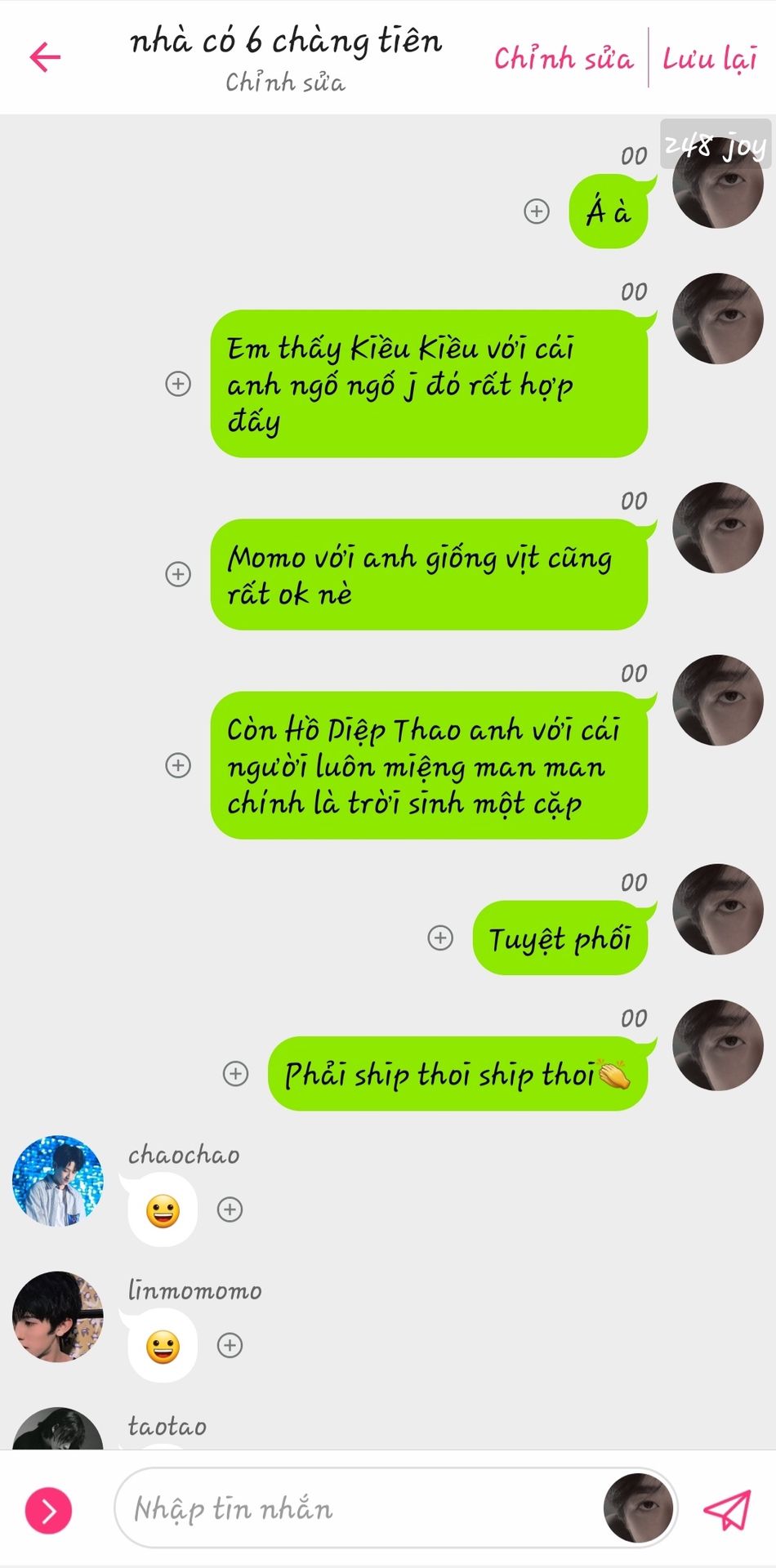Image resolution: width=776 pixels, height=1568 pixels.
Task: Tap the plus icon next to linmomomo's emoji
Action: pyautogui.click(x=230, y=1345)
